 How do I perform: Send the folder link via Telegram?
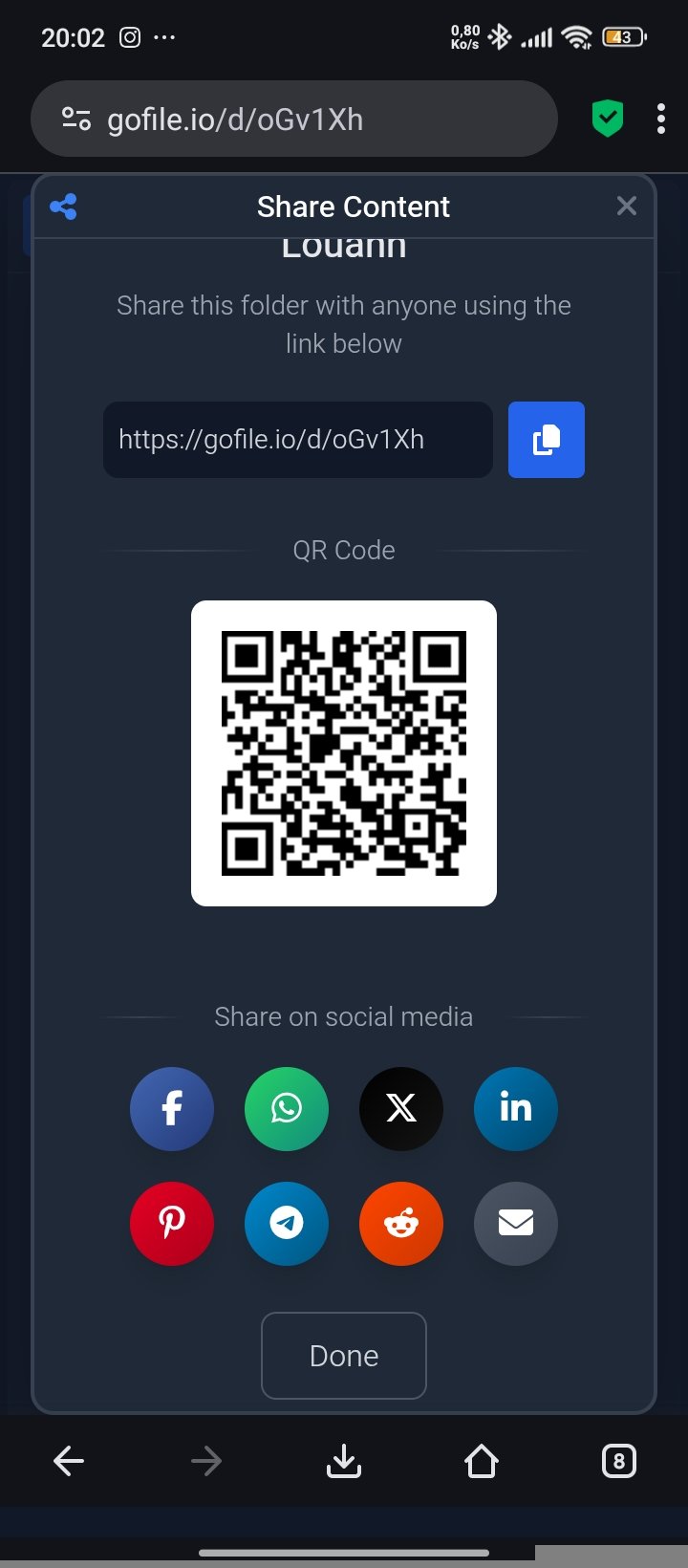point(287,1223)
